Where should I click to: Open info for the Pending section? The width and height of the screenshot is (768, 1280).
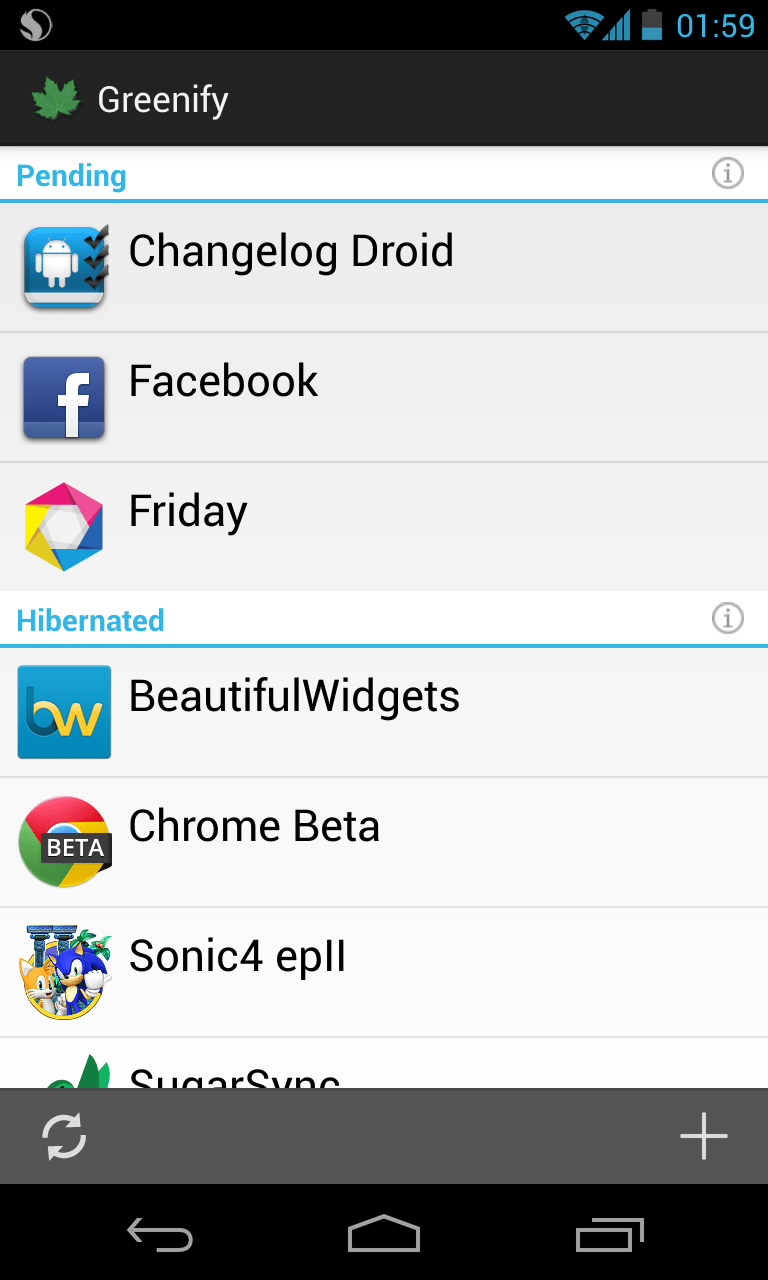click(727, 174)
